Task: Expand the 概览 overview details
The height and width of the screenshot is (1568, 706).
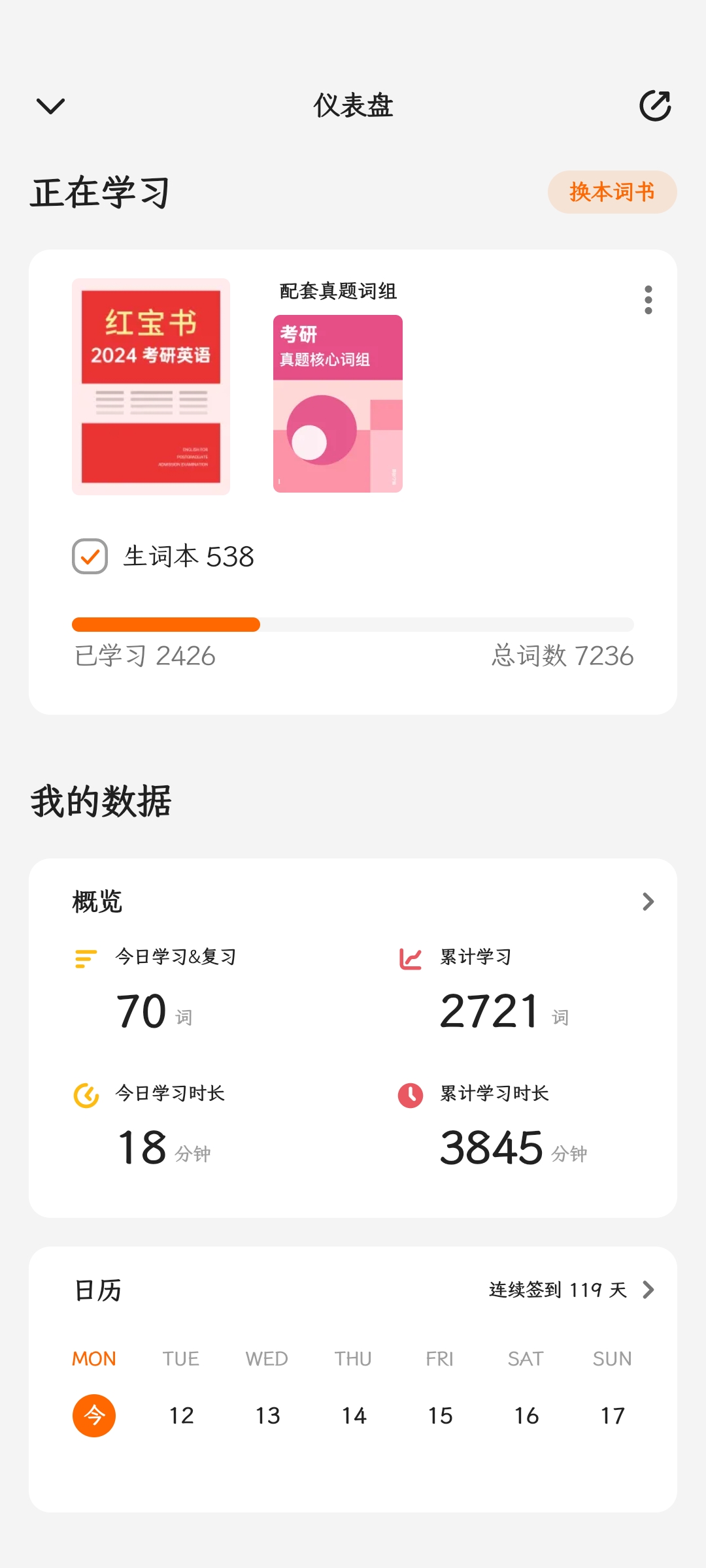Action: coord(647,902)
